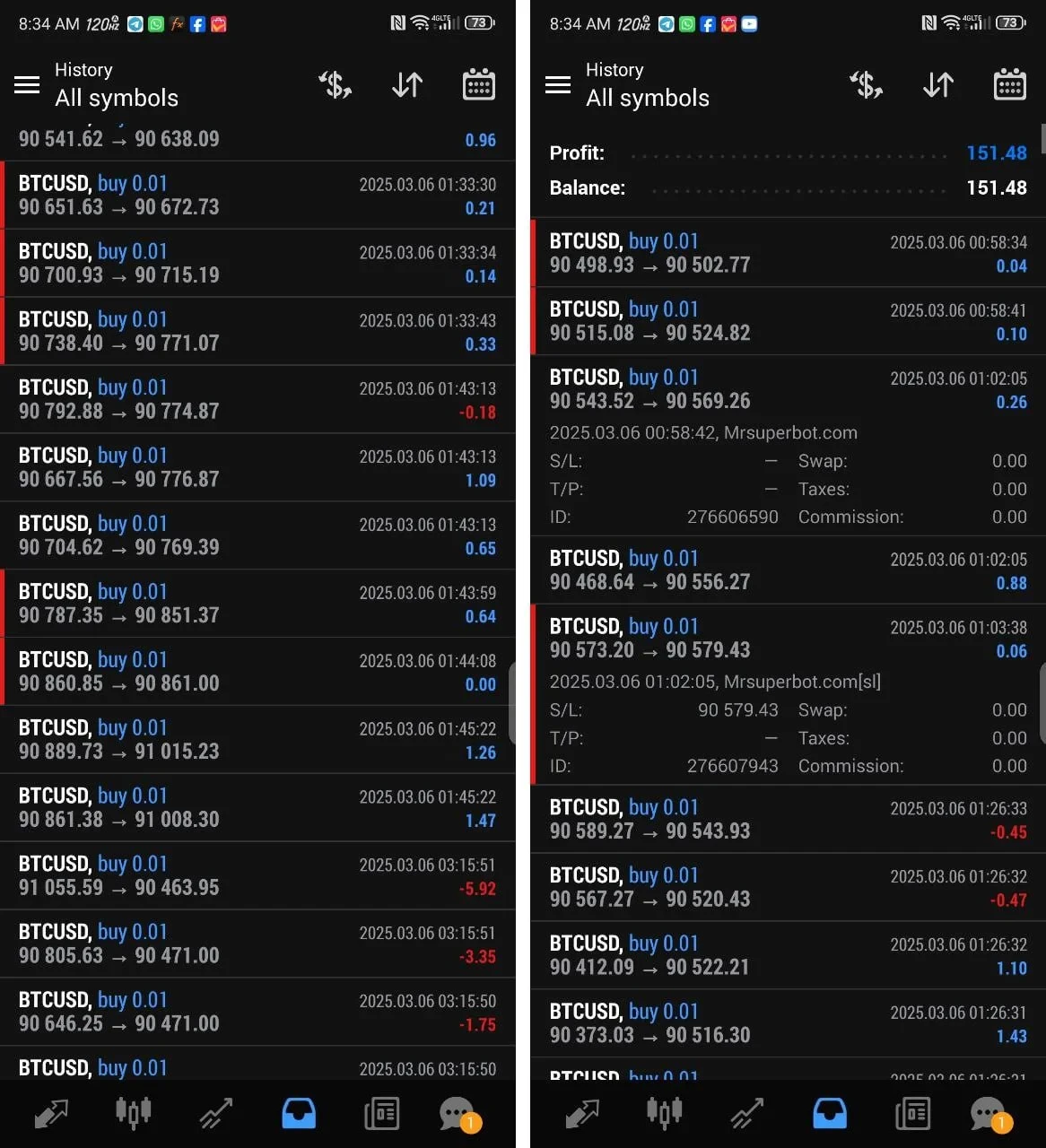Open the drawer menu beside the Profit summary screen
Viewport: 1046px width, 1148px height.
tap(558, 85)
